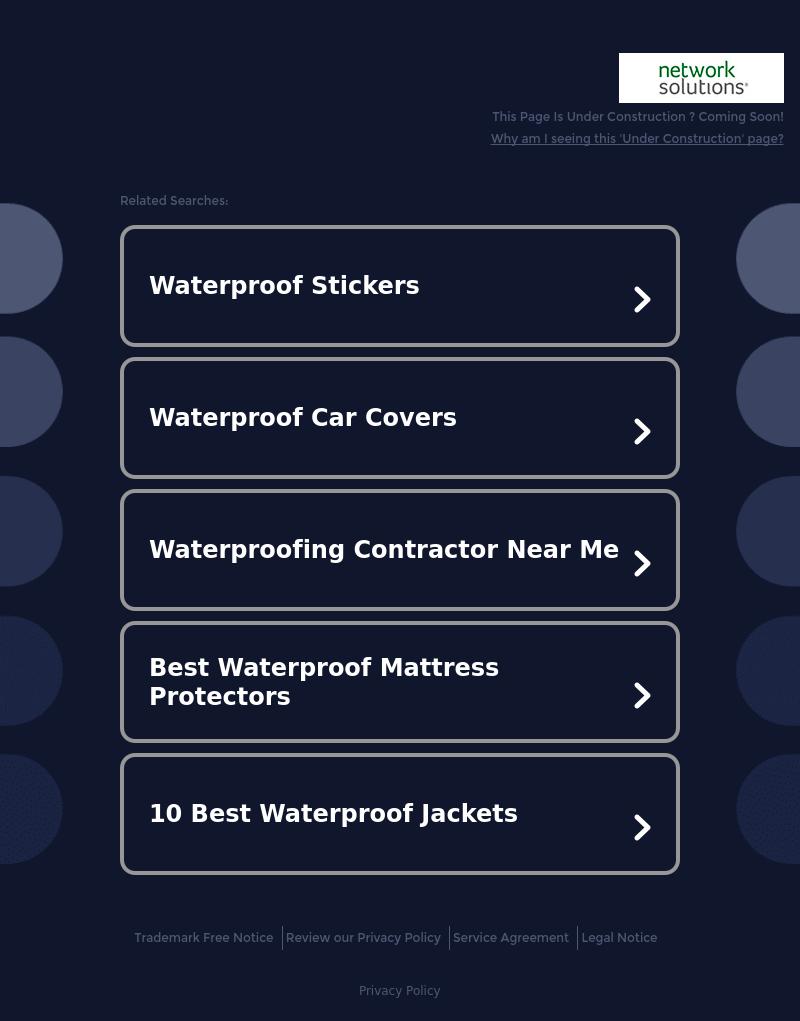Image resolution: width=800 pixels, height=1021 pixels.
Task: Open Review our Privacy Policy link
Action: tap(363, 938)
